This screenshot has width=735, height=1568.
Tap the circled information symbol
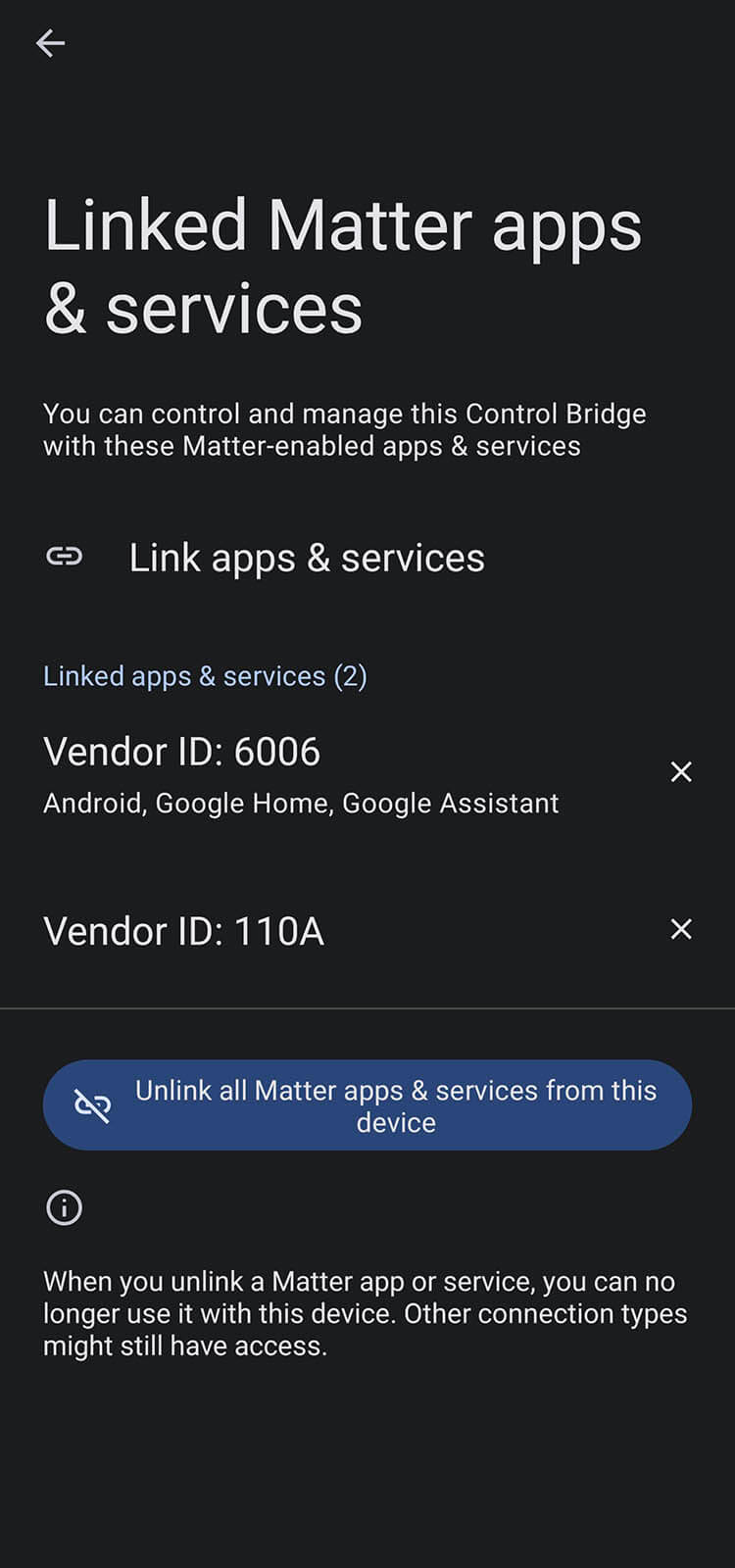point(64,1207)
